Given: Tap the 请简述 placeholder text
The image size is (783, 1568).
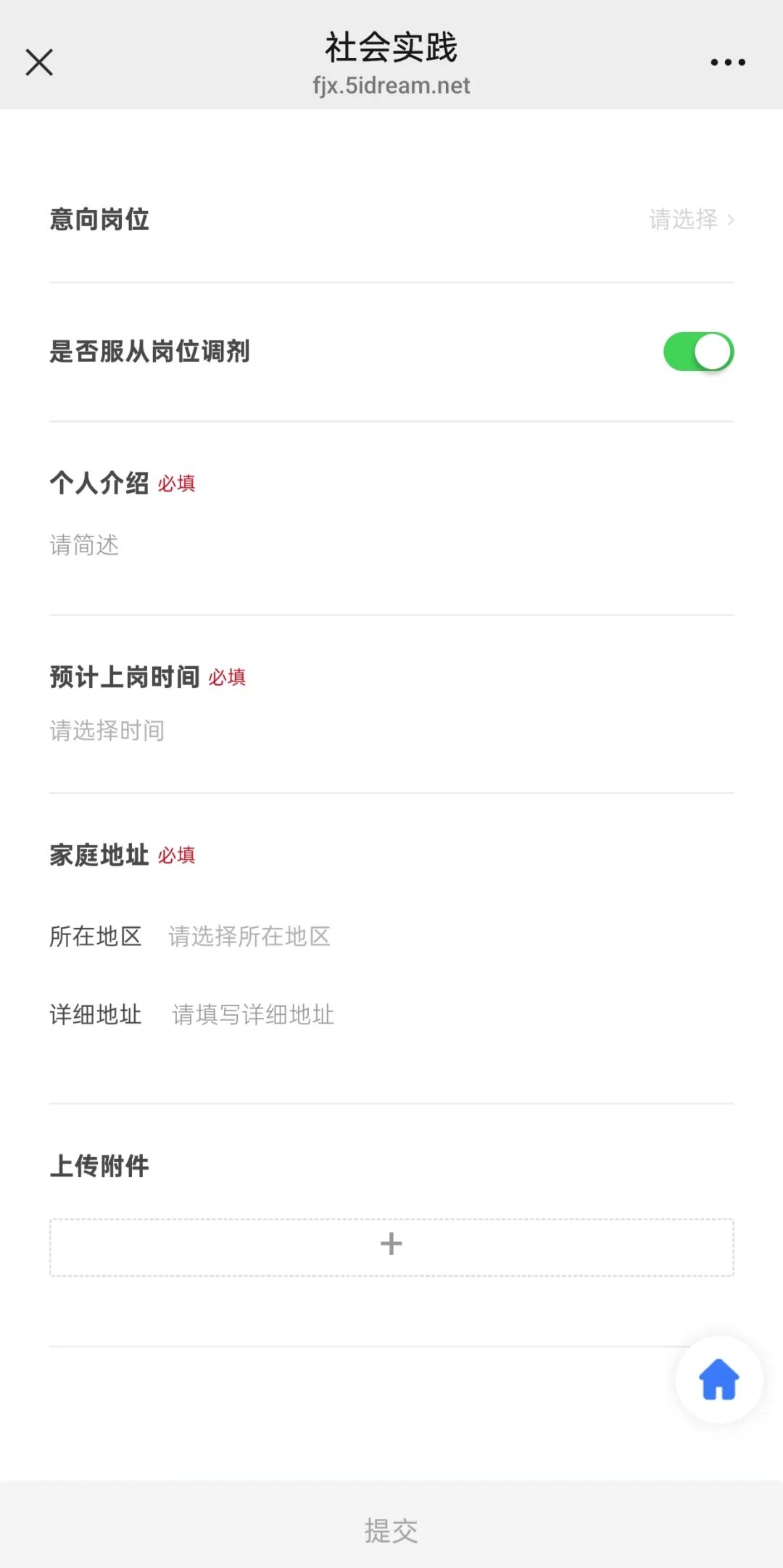Looking at the screenshot, I should [83, 545].
